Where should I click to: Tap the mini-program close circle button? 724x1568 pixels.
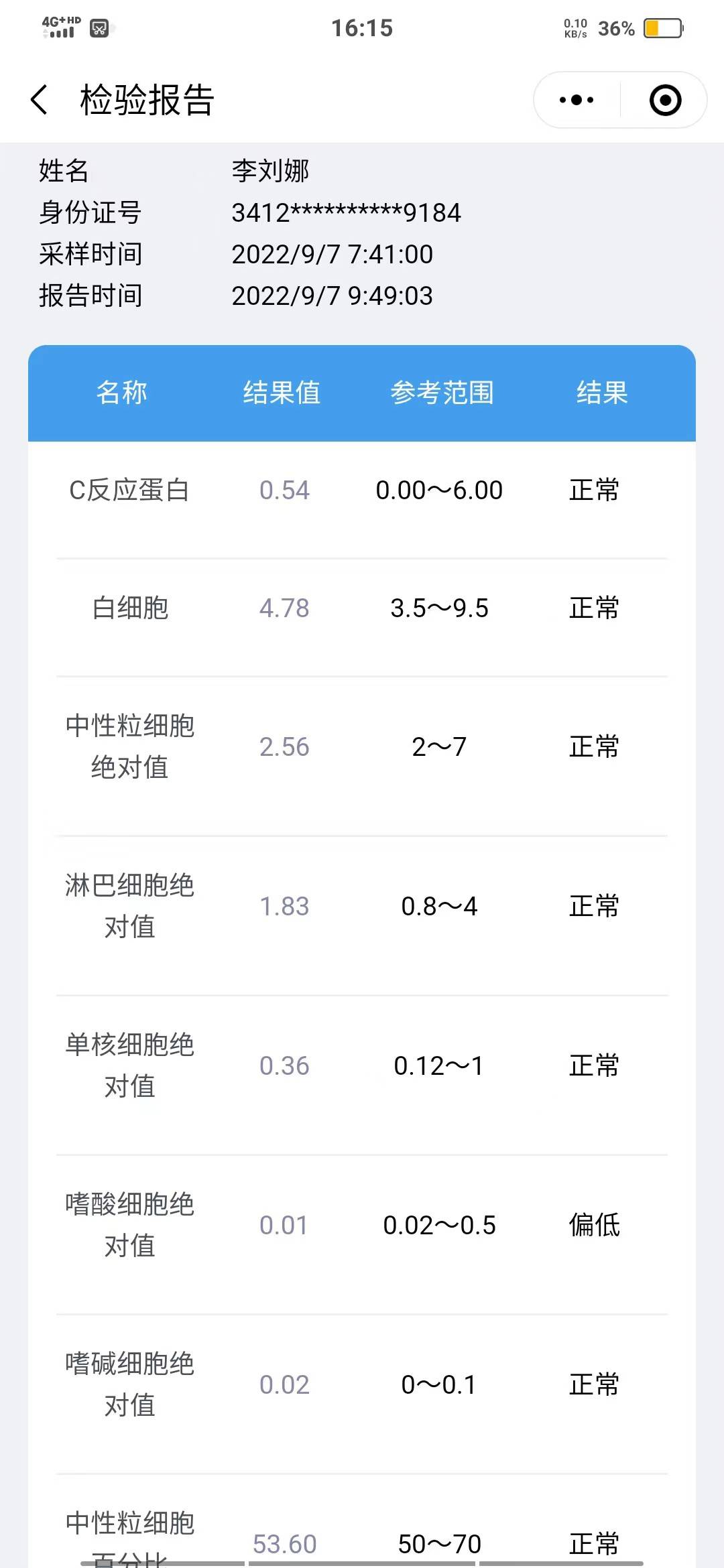(x=664, y=99)
